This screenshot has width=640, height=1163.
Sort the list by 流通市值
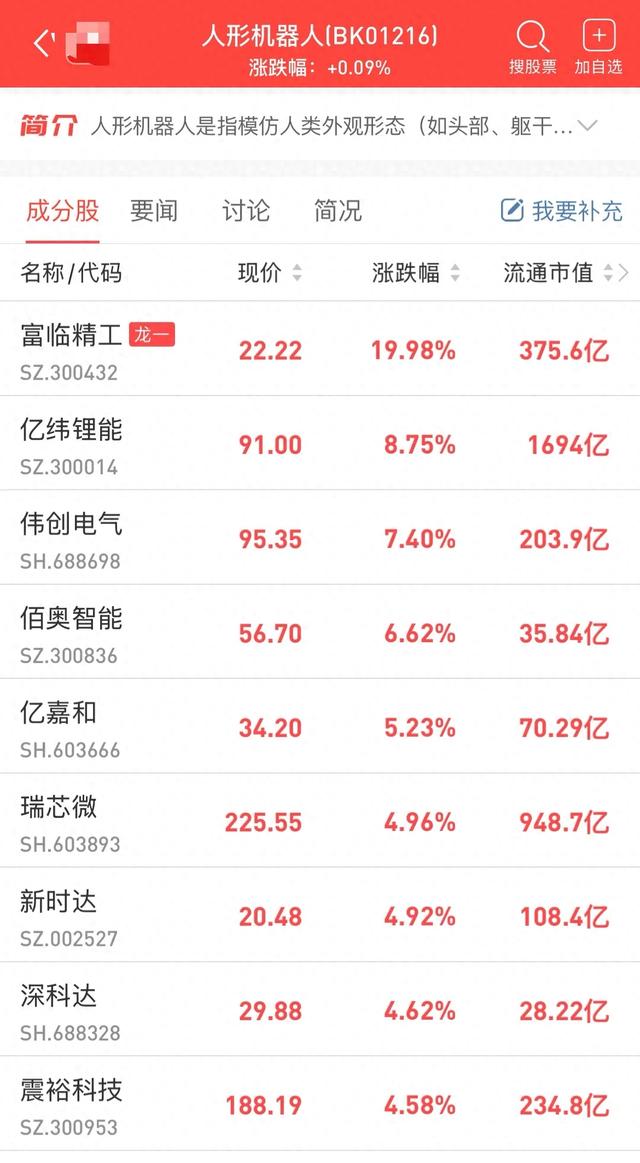coord(556,273)
